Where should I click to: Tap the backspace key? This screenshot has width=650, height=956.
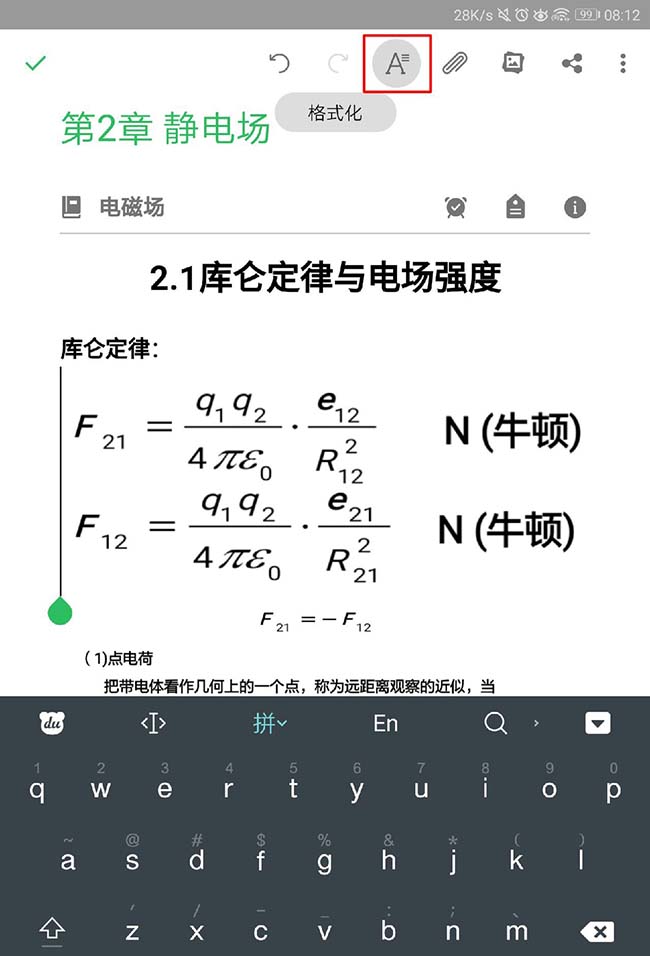(x=597, y=931)
